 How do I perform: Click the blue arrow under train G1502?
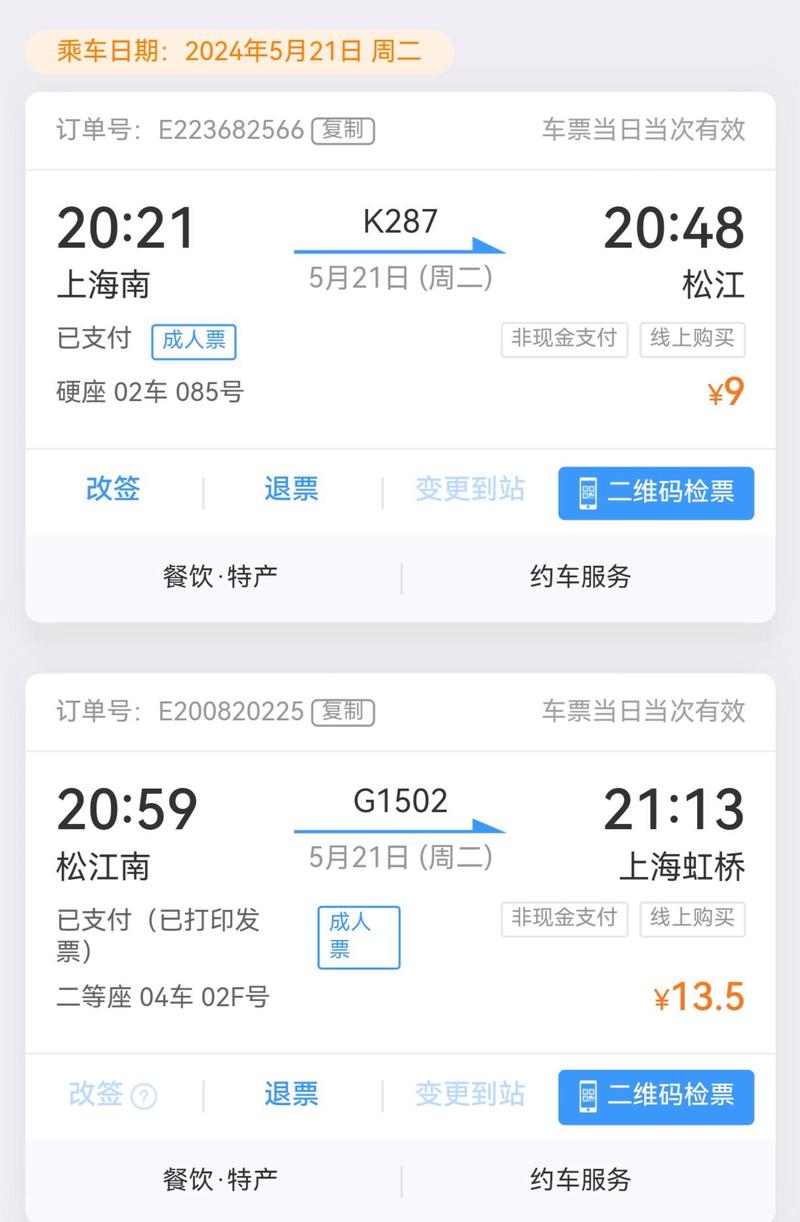(x=399, y=828)
